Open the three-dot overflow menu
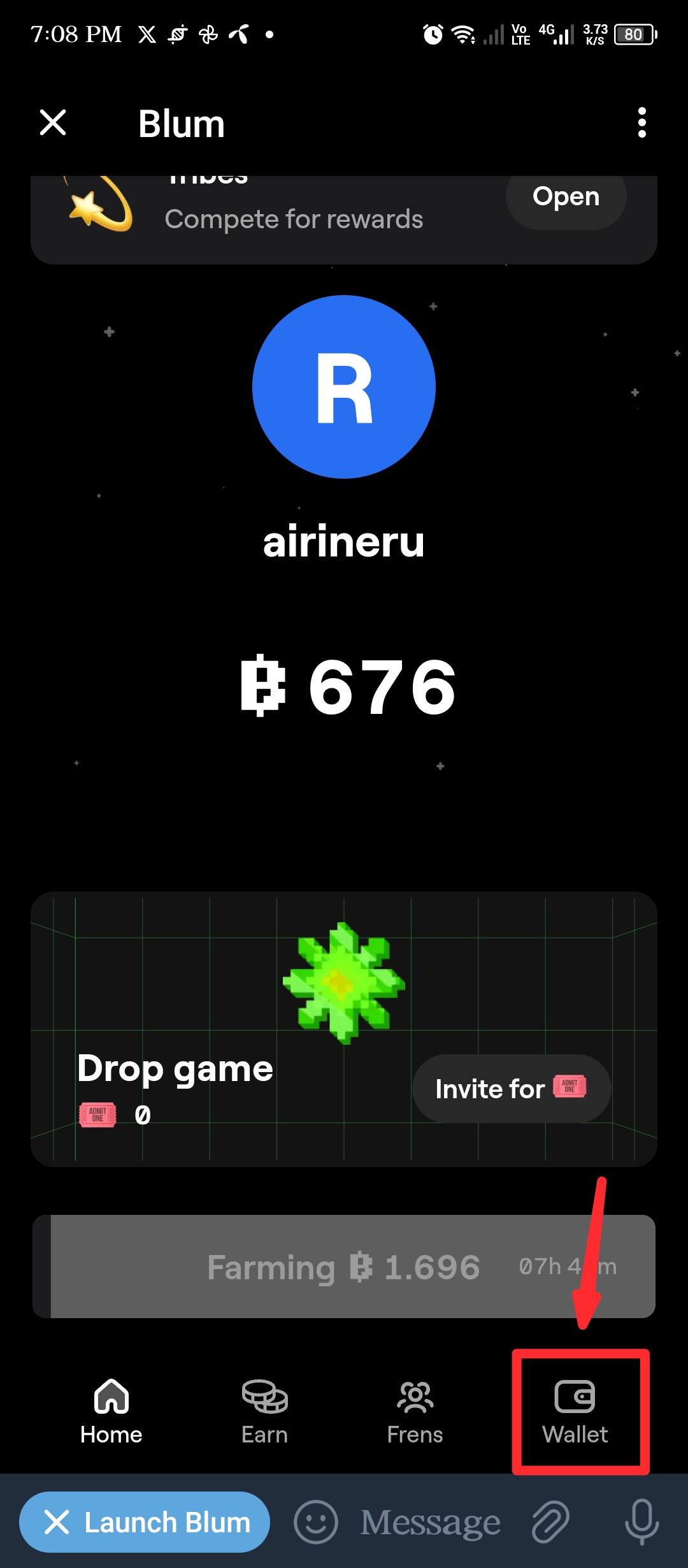This screenshot has height=1568, width=688. coord(641,122)
